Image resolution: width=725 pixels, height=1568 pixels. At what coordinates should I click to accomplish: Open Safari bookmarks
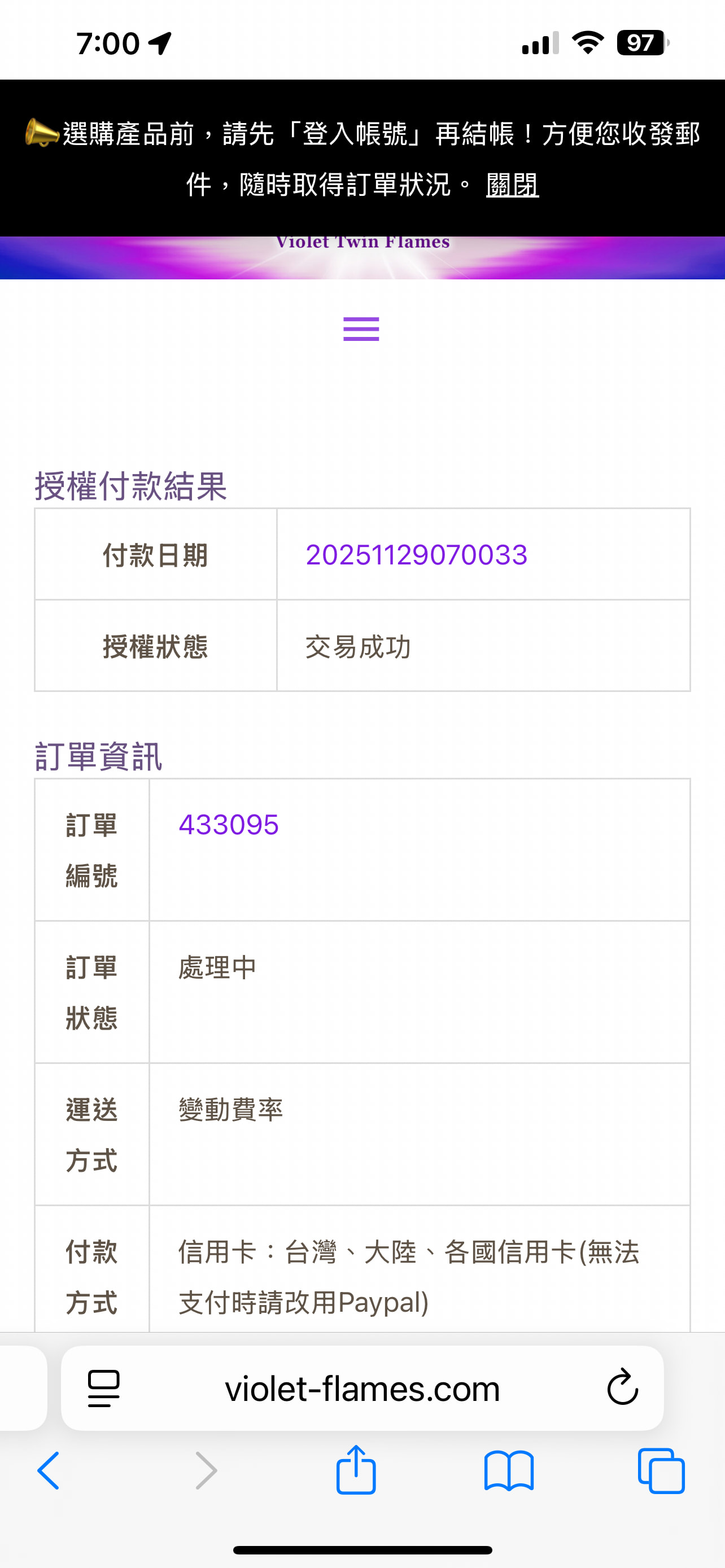[509, 1470]
